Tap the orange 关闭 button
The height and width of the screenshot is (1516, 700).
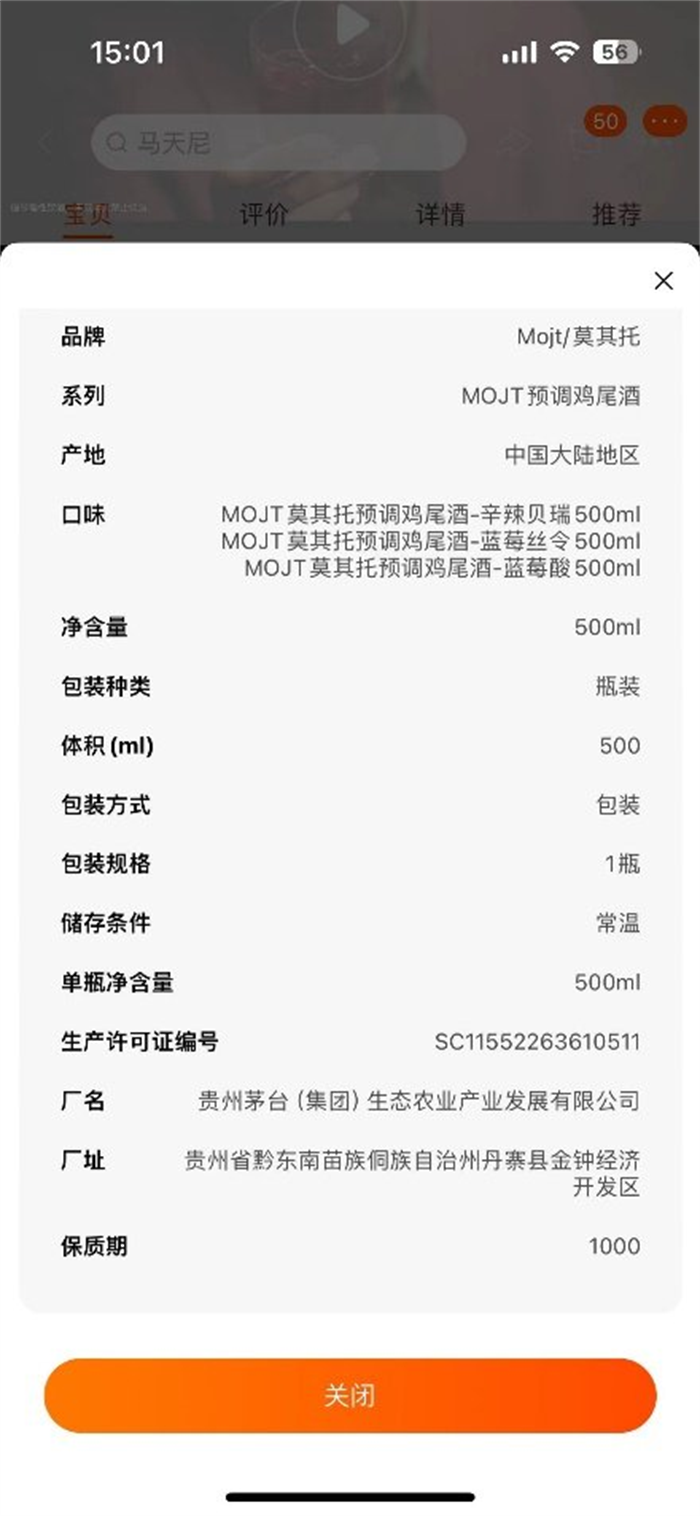click(350, 1395)
